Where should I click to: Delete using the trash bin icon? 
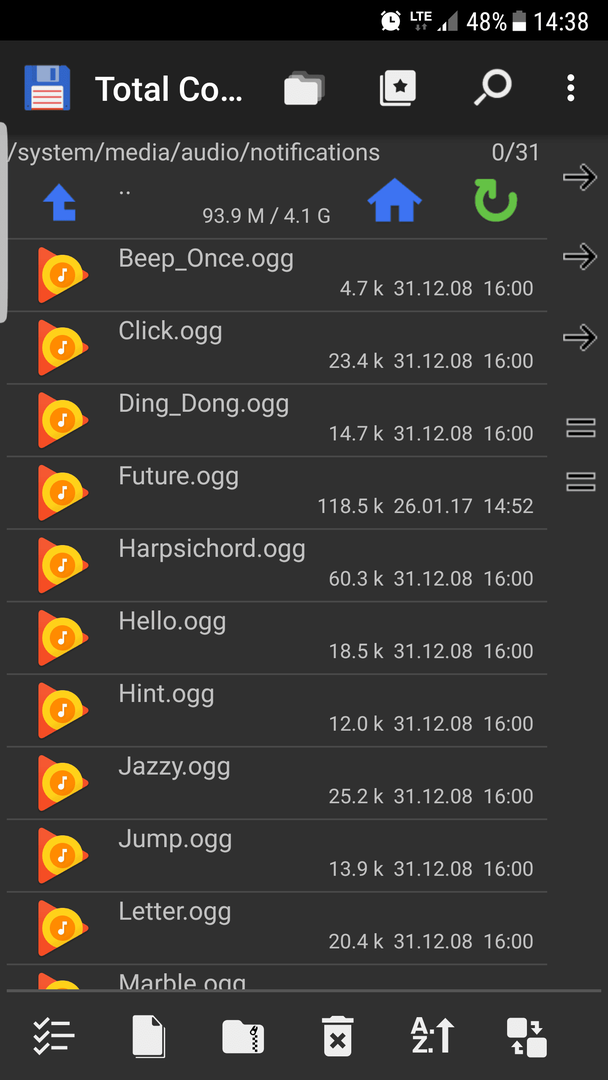click(x=337, y=1036)
